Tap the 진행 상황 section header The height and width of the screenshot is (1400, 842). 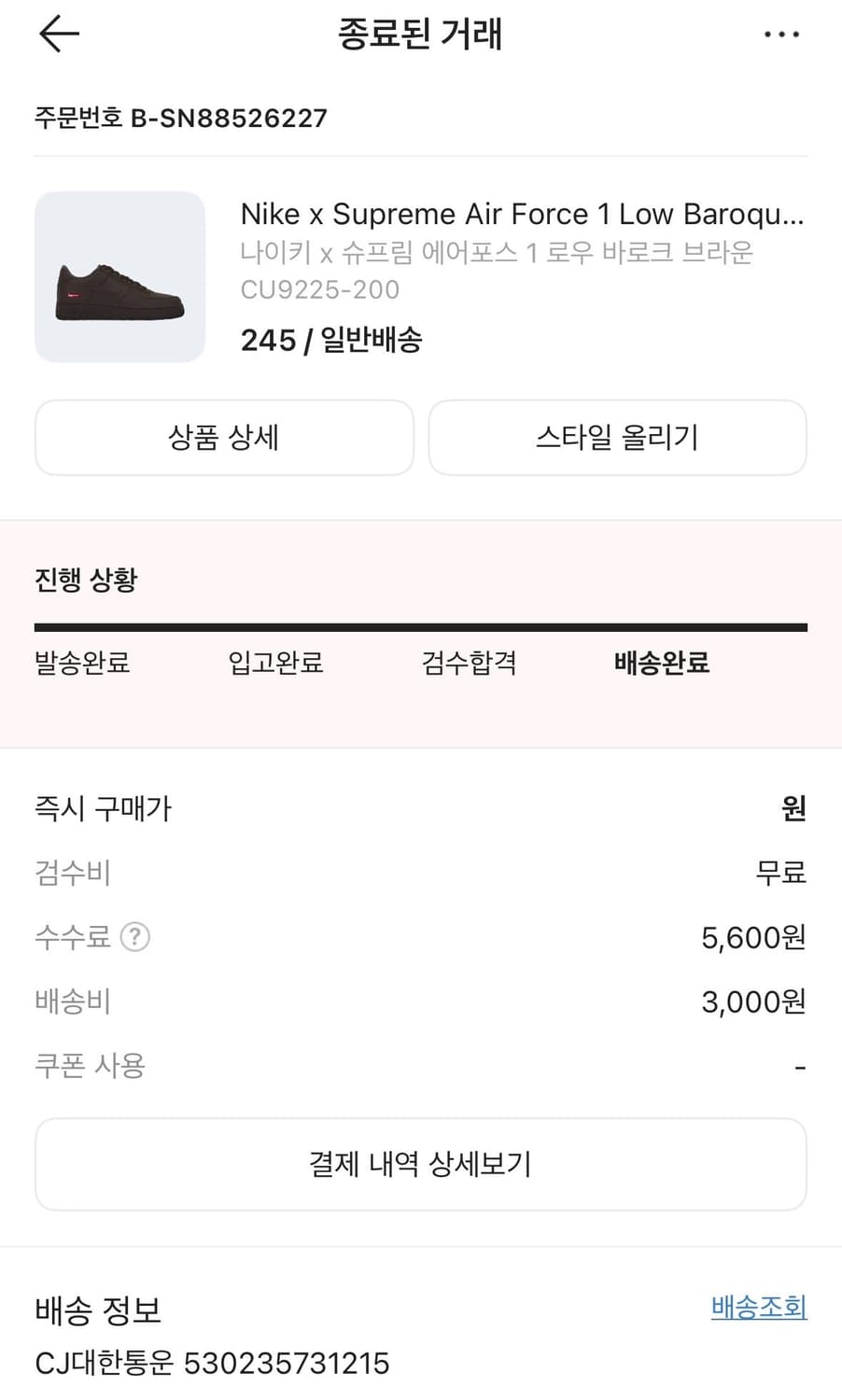85,580
